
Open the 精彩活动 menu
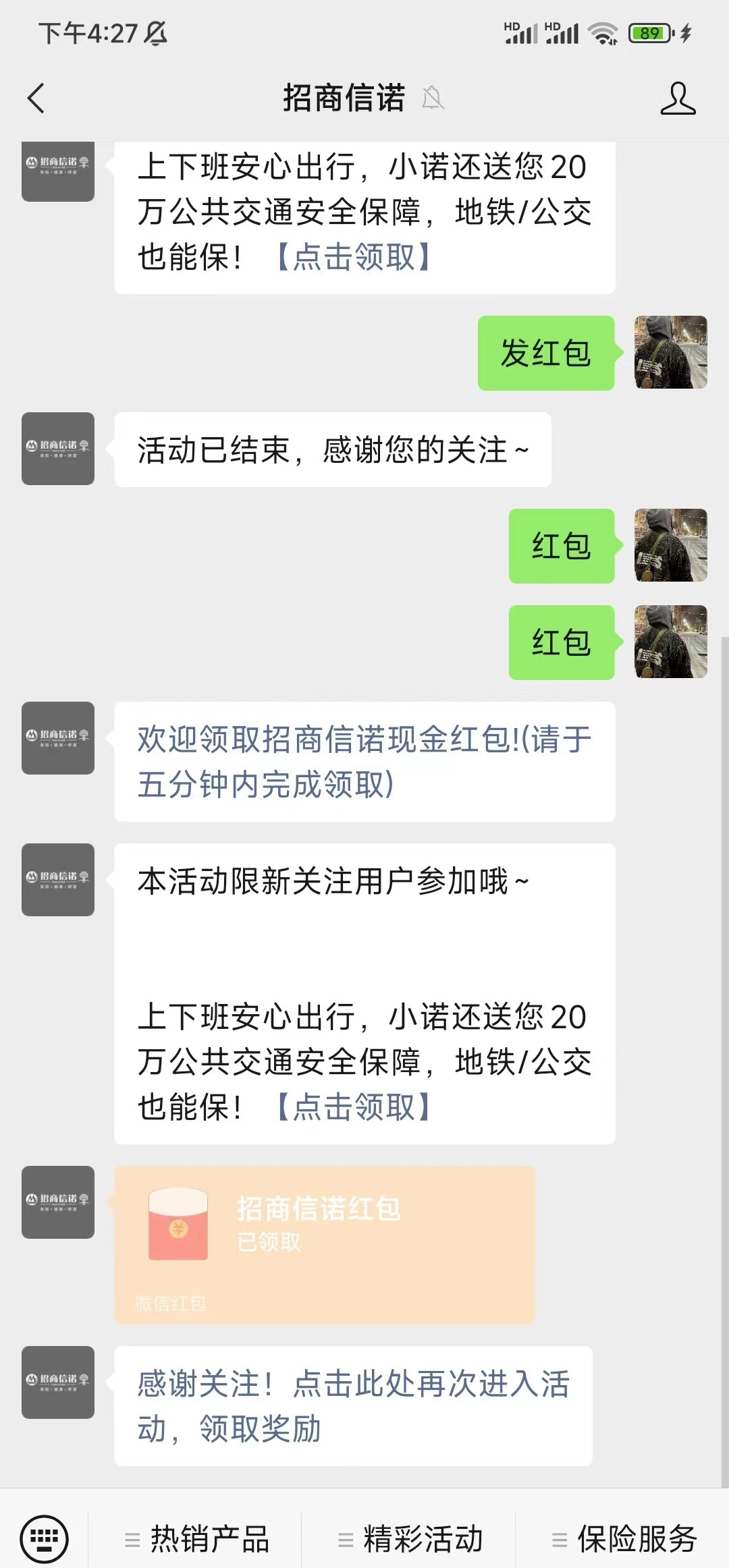410,1539
